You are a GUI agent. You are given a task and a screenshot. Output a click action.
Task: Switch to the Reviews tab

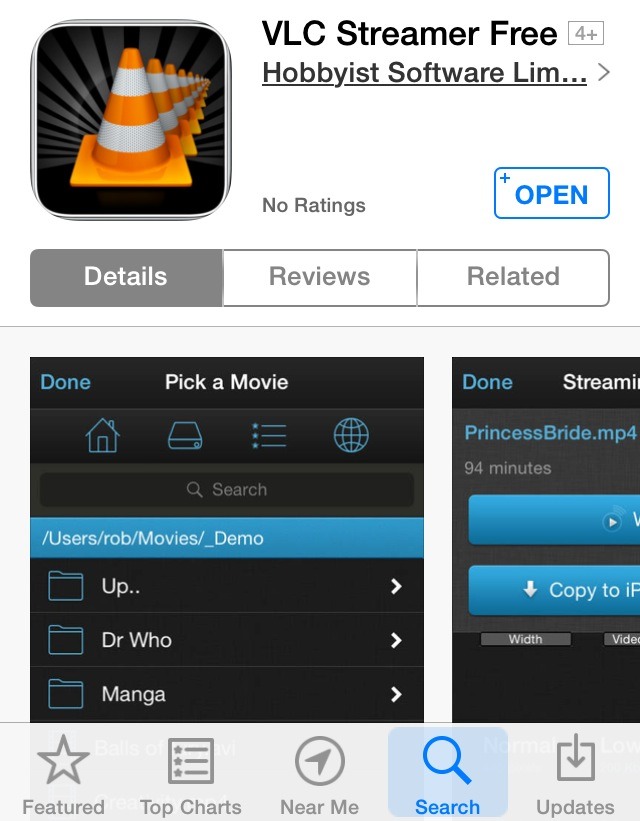(x=319, y=277)
